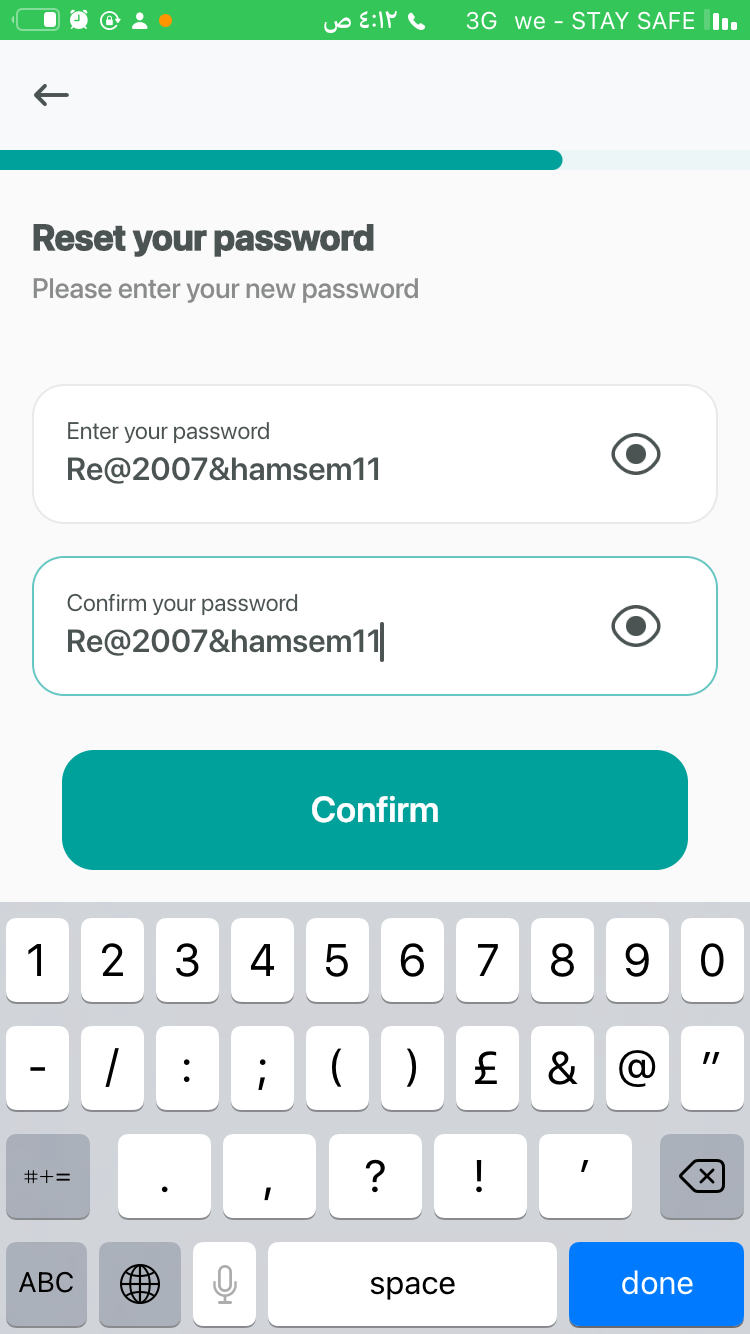
Task: Toggle visibility of the confirm password
Action: tap(636, 627)
